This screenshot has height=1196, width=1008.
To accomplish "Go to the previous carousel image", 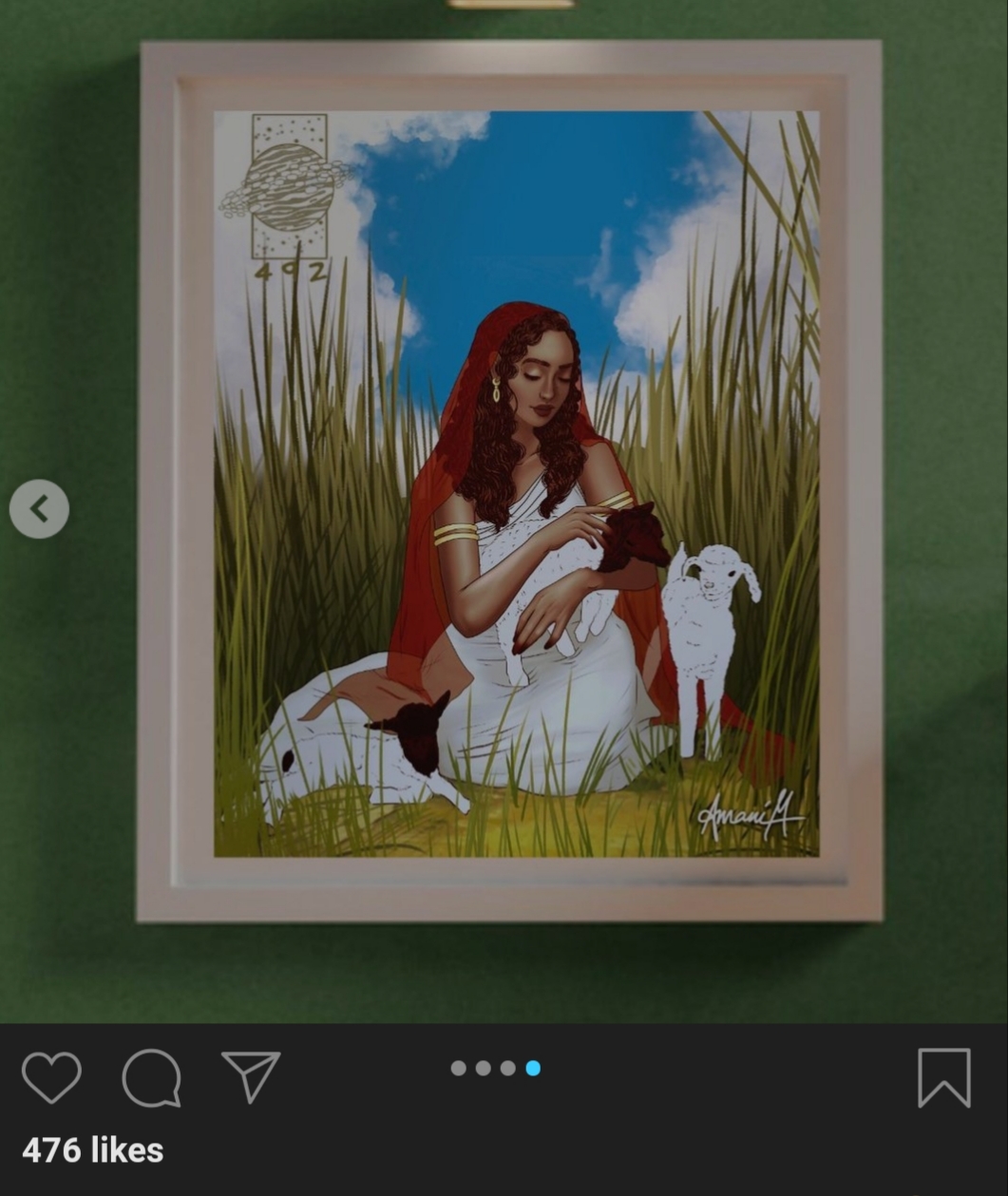I will (x=39, y=509).
